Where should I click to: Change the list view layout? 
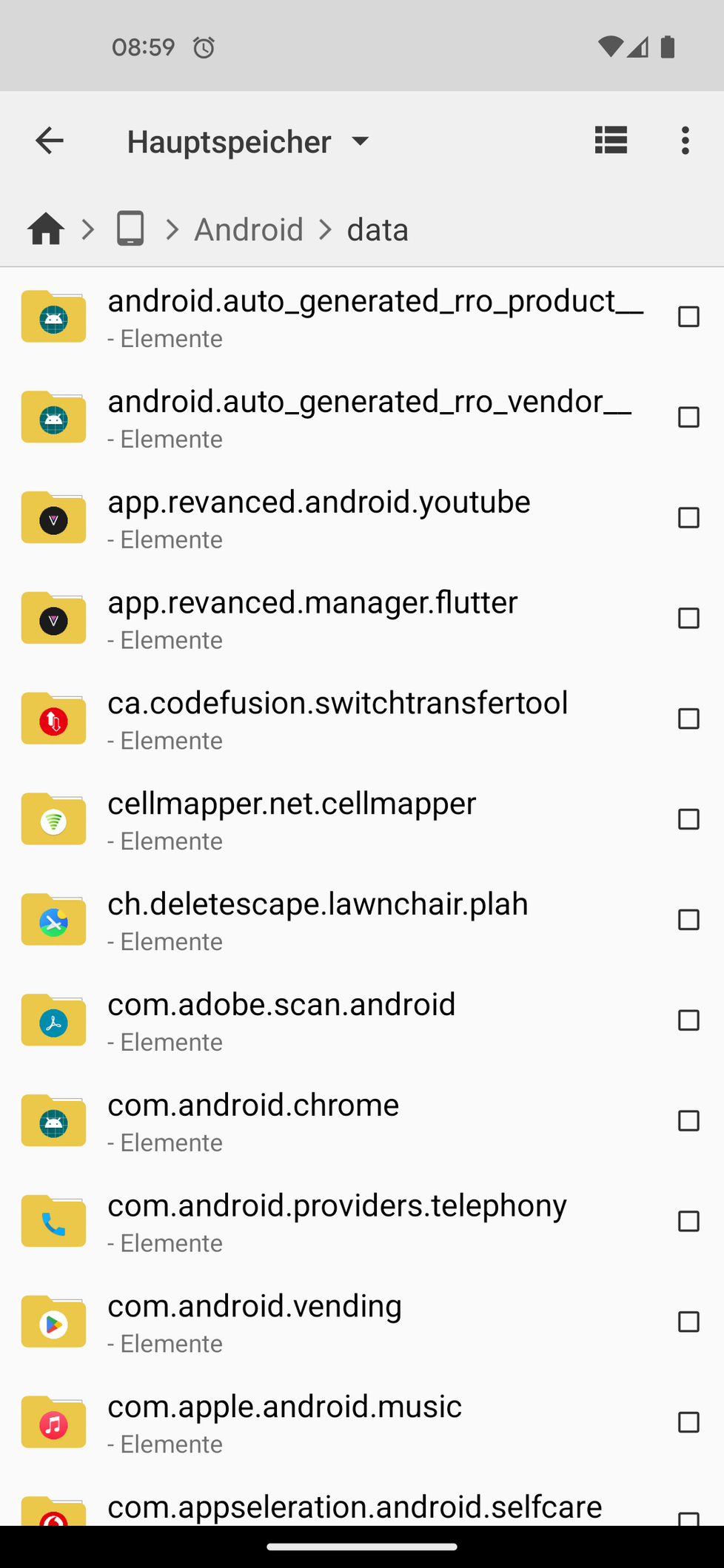[x=611, y=140]
